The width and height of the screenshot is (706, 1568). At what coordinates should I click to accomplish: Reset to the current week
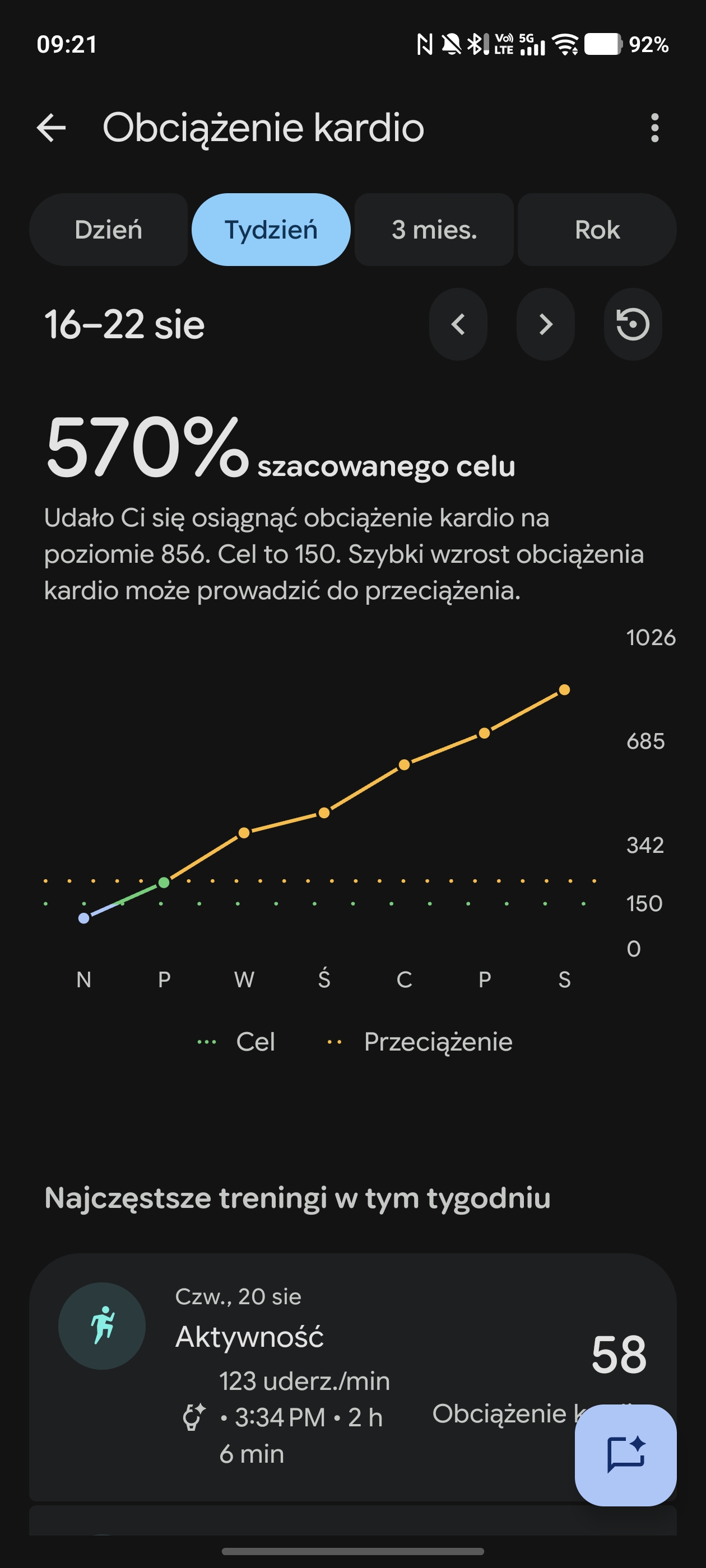633,324
